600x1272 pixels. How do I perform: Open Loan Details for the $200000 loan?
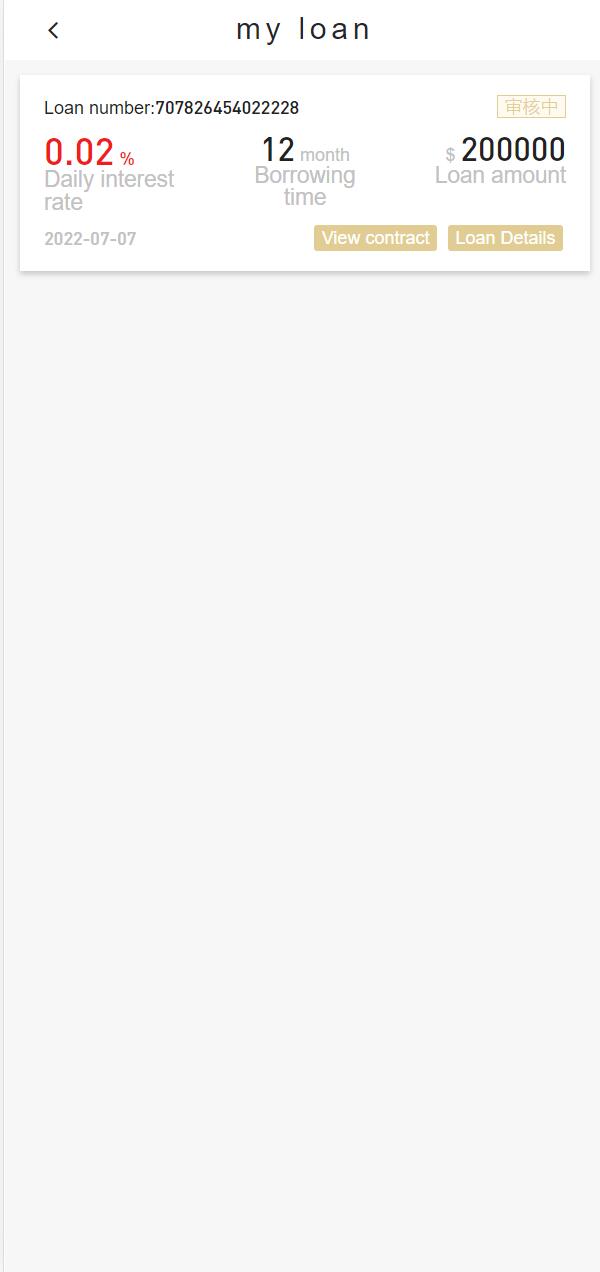(x=505, y=238)
